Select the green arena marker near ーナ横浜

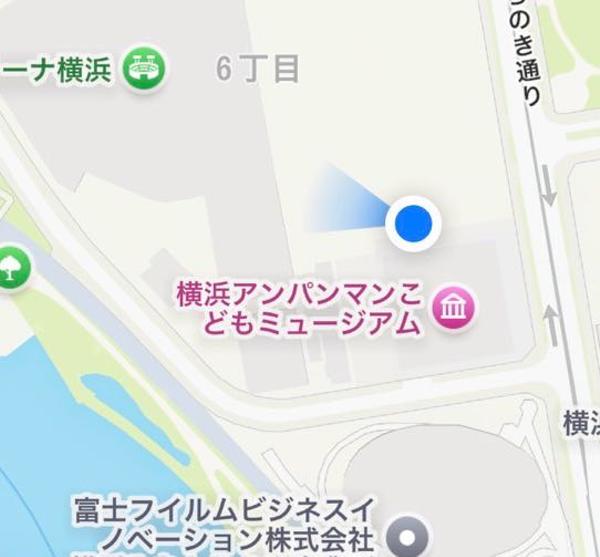point(144,69)
